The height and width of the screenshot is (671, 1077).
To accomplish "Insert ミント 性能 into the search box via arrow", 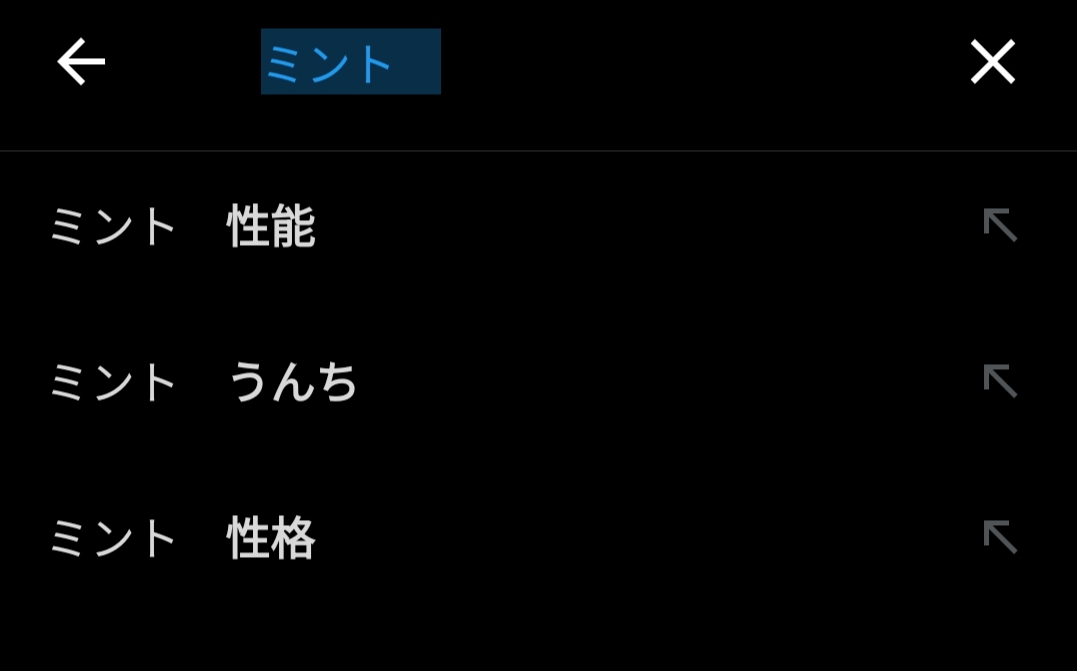I will (x=1000, y=225).
